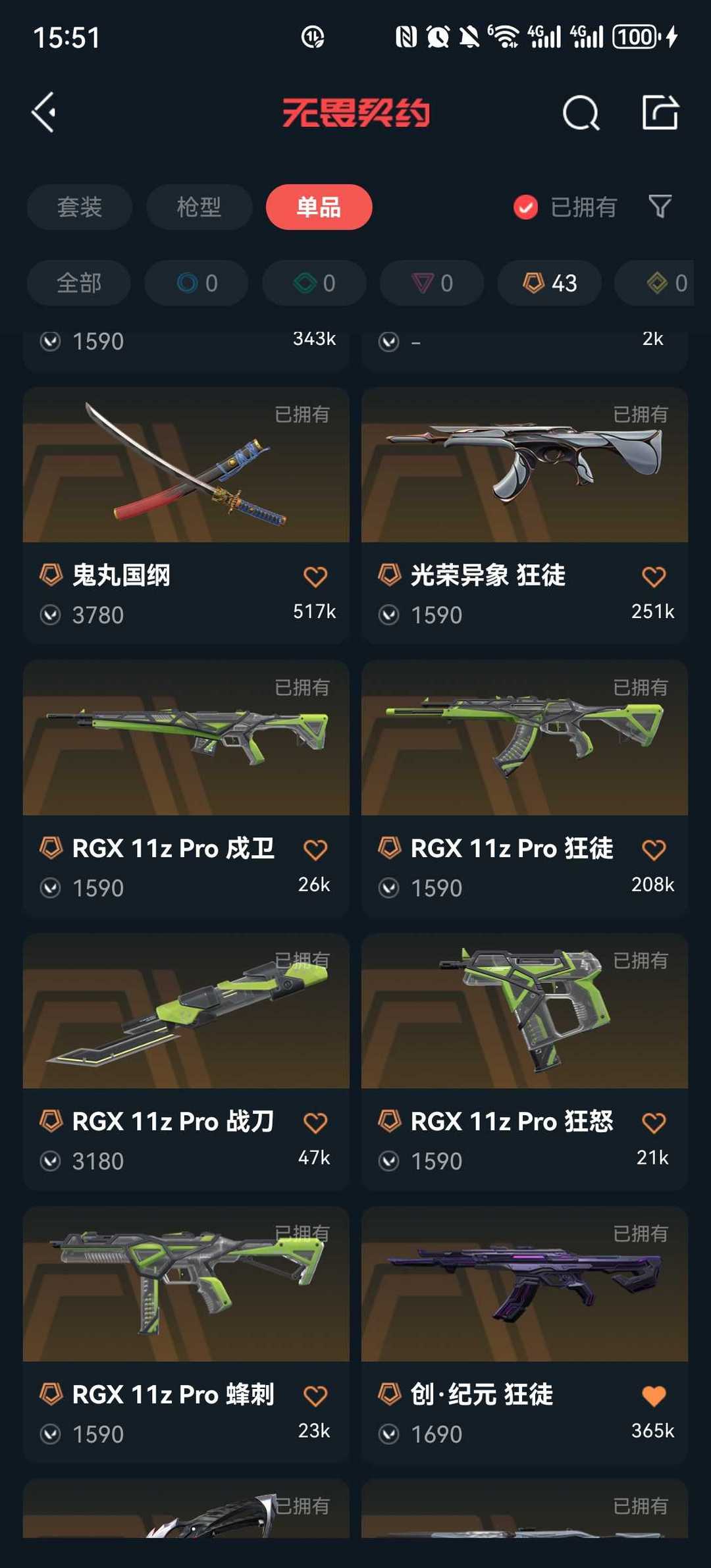Favorite the RGX 11z Pro 狂怒 skin
Image resolution: width=711 pixels, height=1568 pixels.
coord(654,1123)
